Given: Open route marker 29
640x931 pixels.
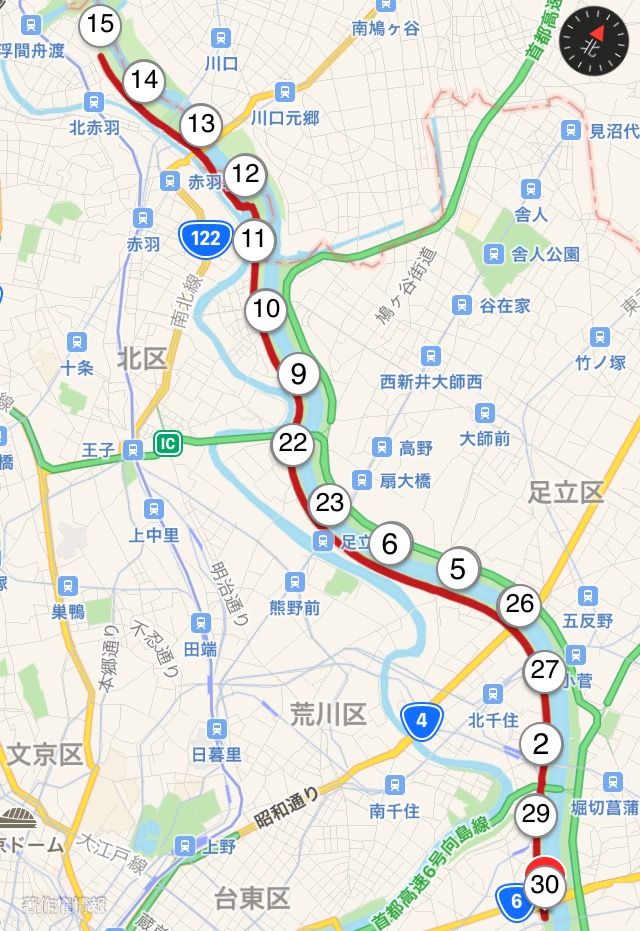Looking at the screenshot, I should [536, 814].
